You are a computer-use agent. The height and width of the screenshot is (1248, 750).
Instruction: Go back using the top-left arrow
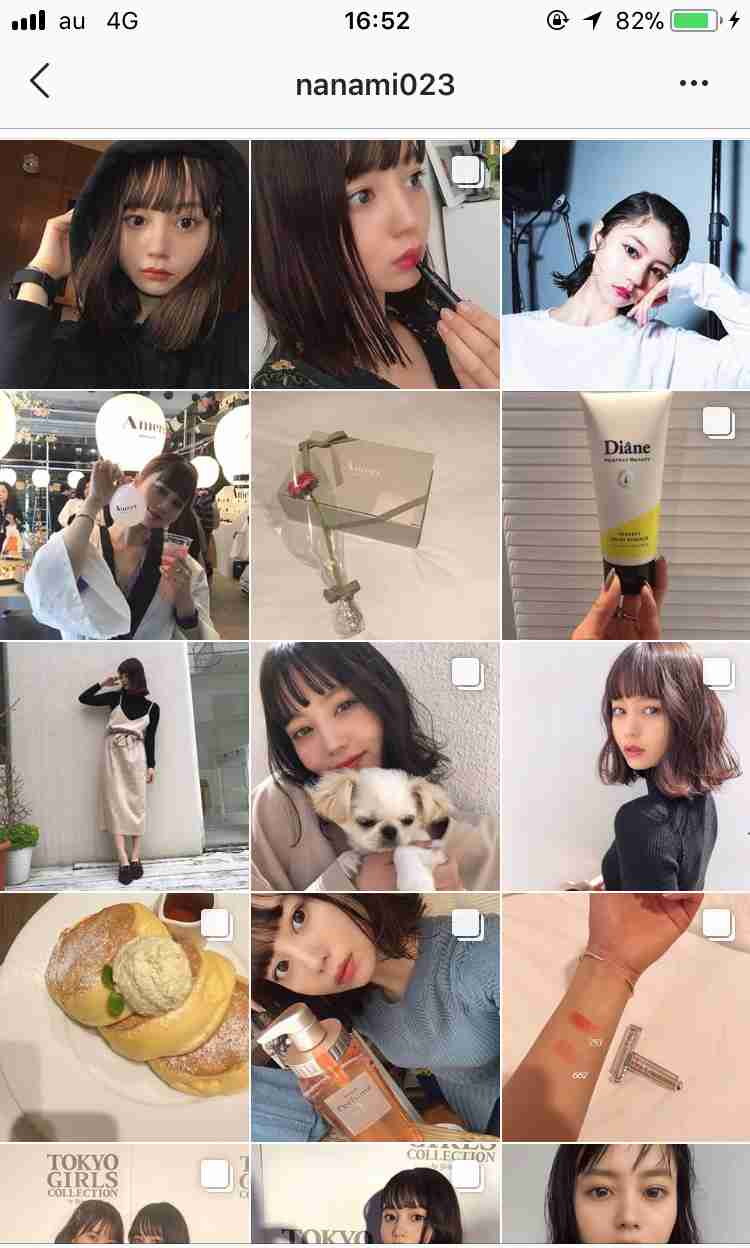point(40,81)
